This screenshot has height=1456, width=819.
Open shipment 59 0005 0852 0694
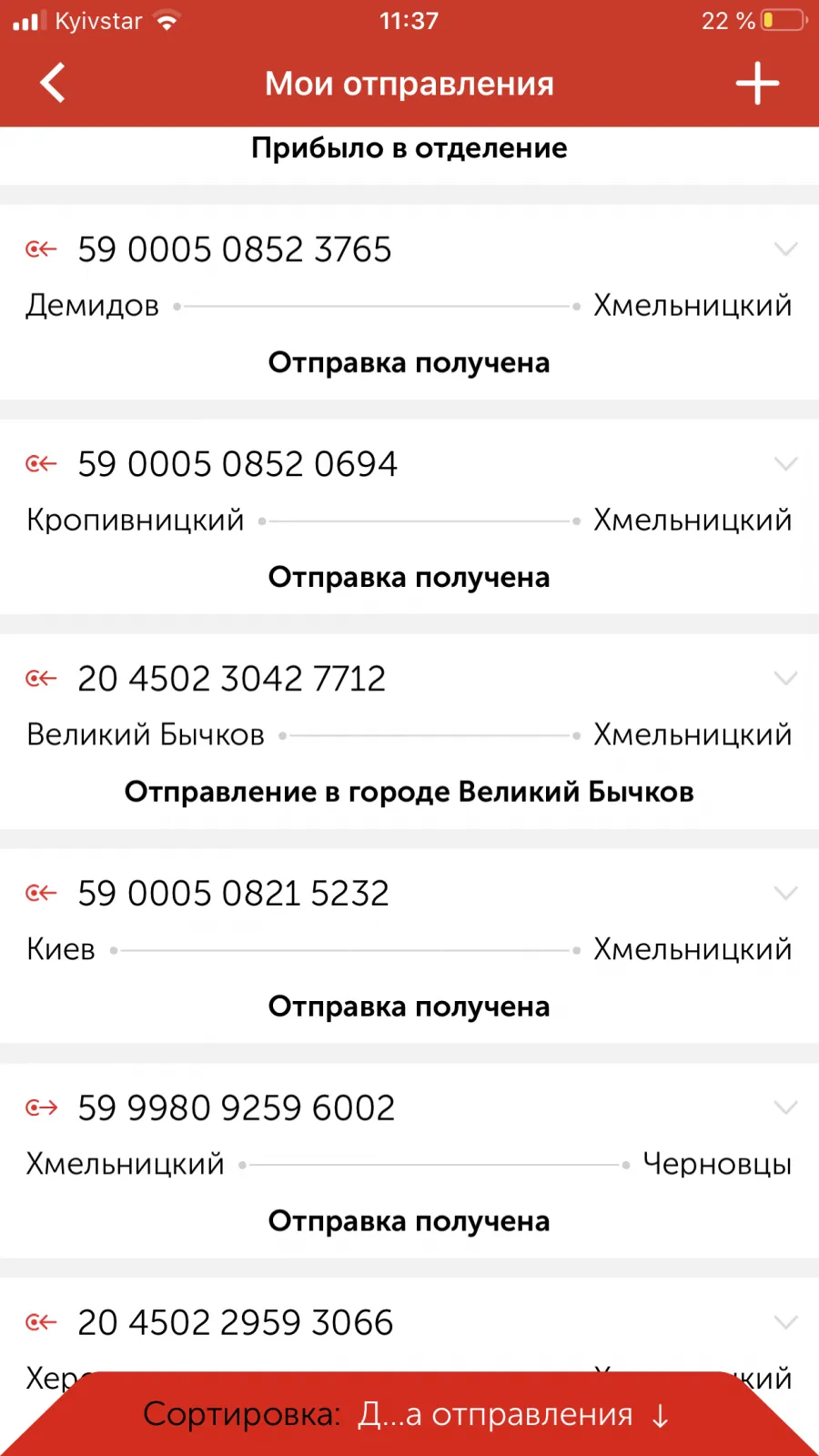pyautogui.click(x=409, y=517)
